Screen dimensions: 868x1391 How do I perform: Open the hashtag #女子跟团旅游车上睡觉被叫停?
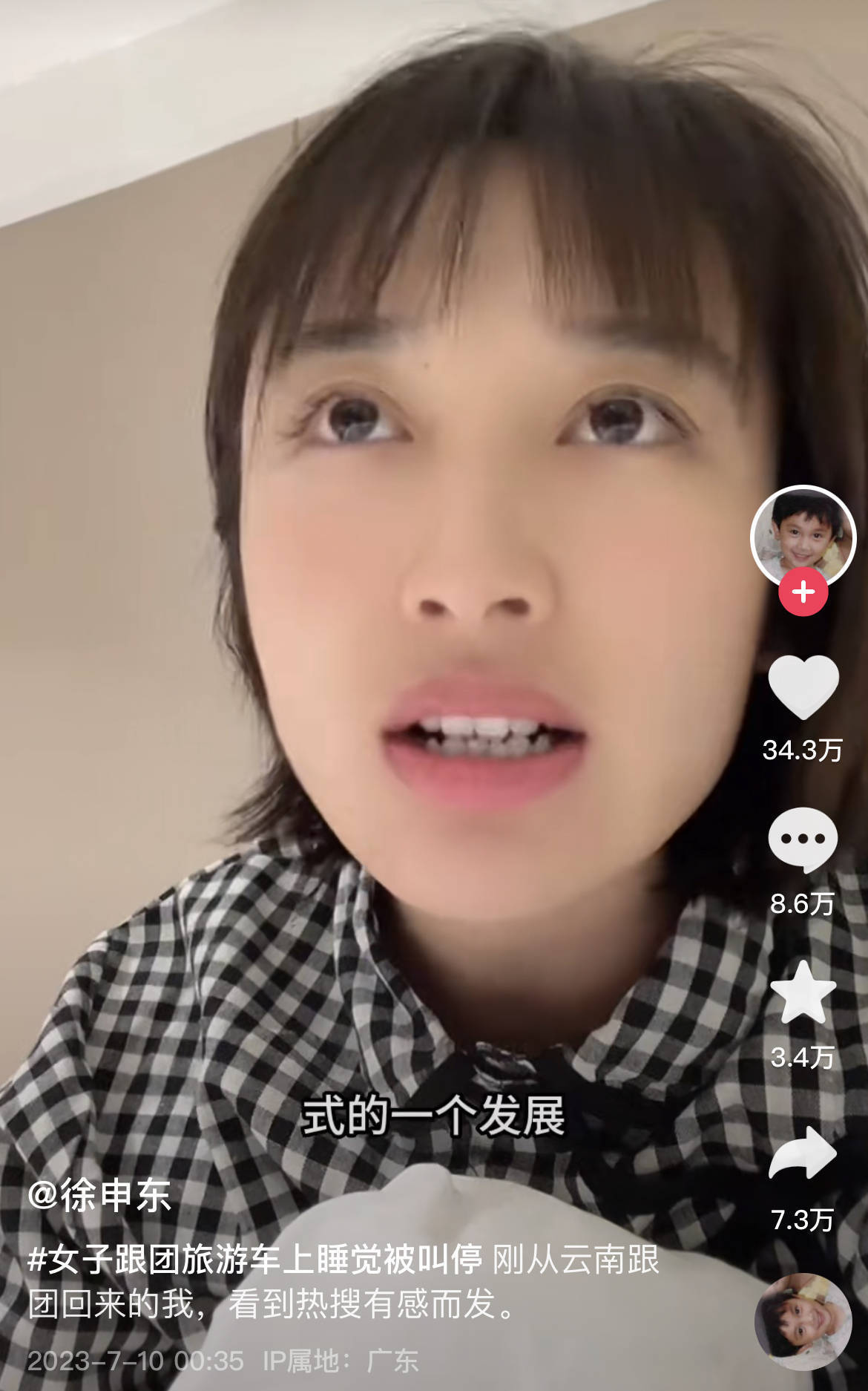254,1259
